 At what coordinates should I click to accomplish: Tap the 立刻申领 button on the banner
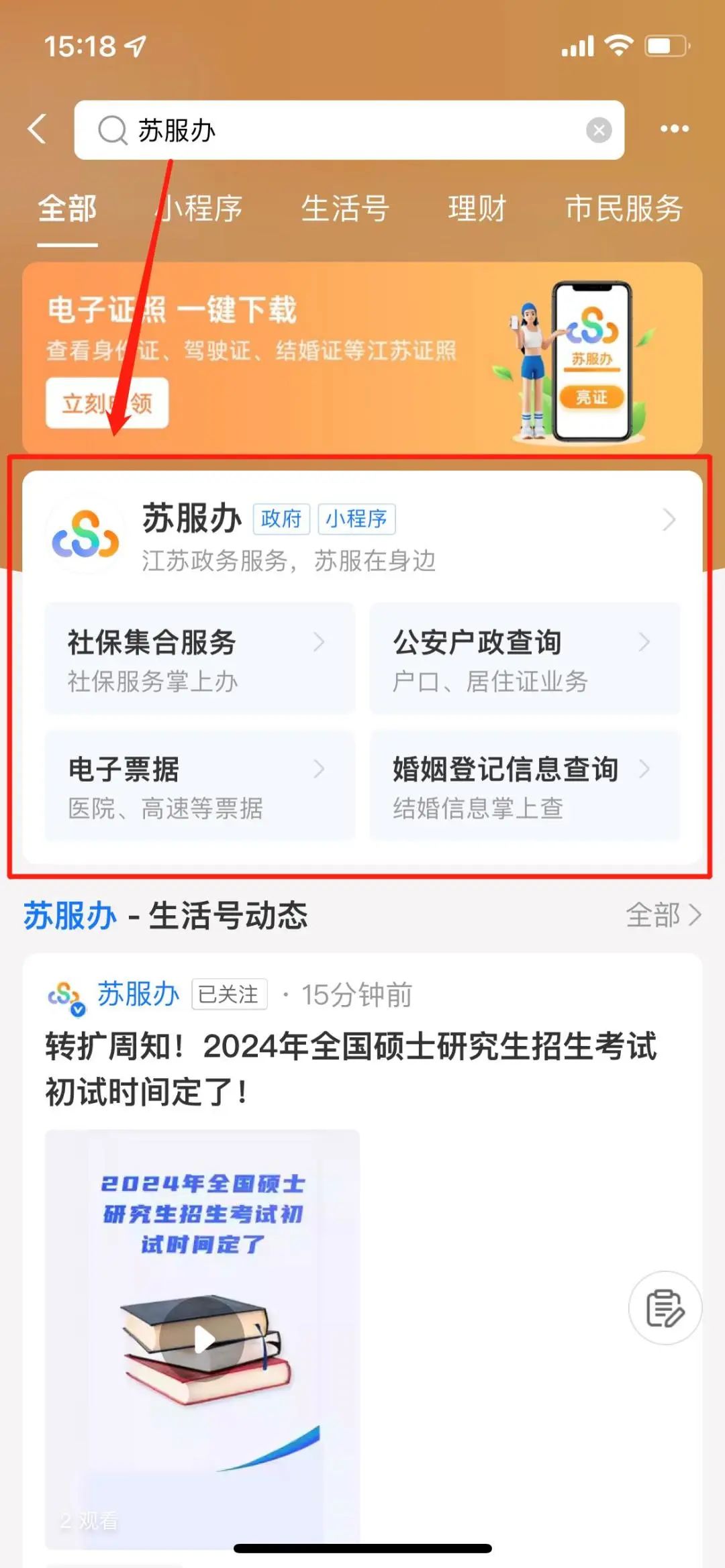coord(107,403)
